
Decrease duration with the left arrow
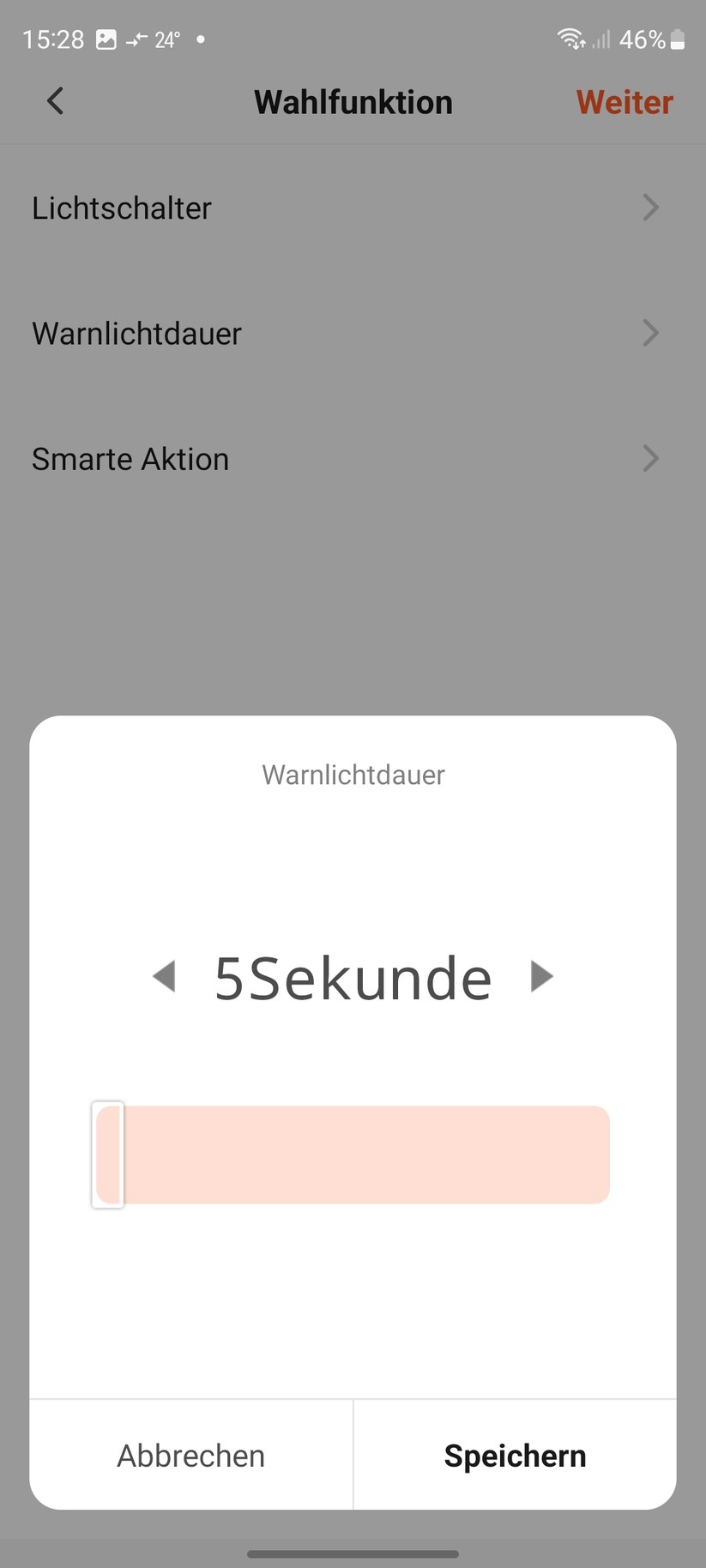click(x=165, y=977)
